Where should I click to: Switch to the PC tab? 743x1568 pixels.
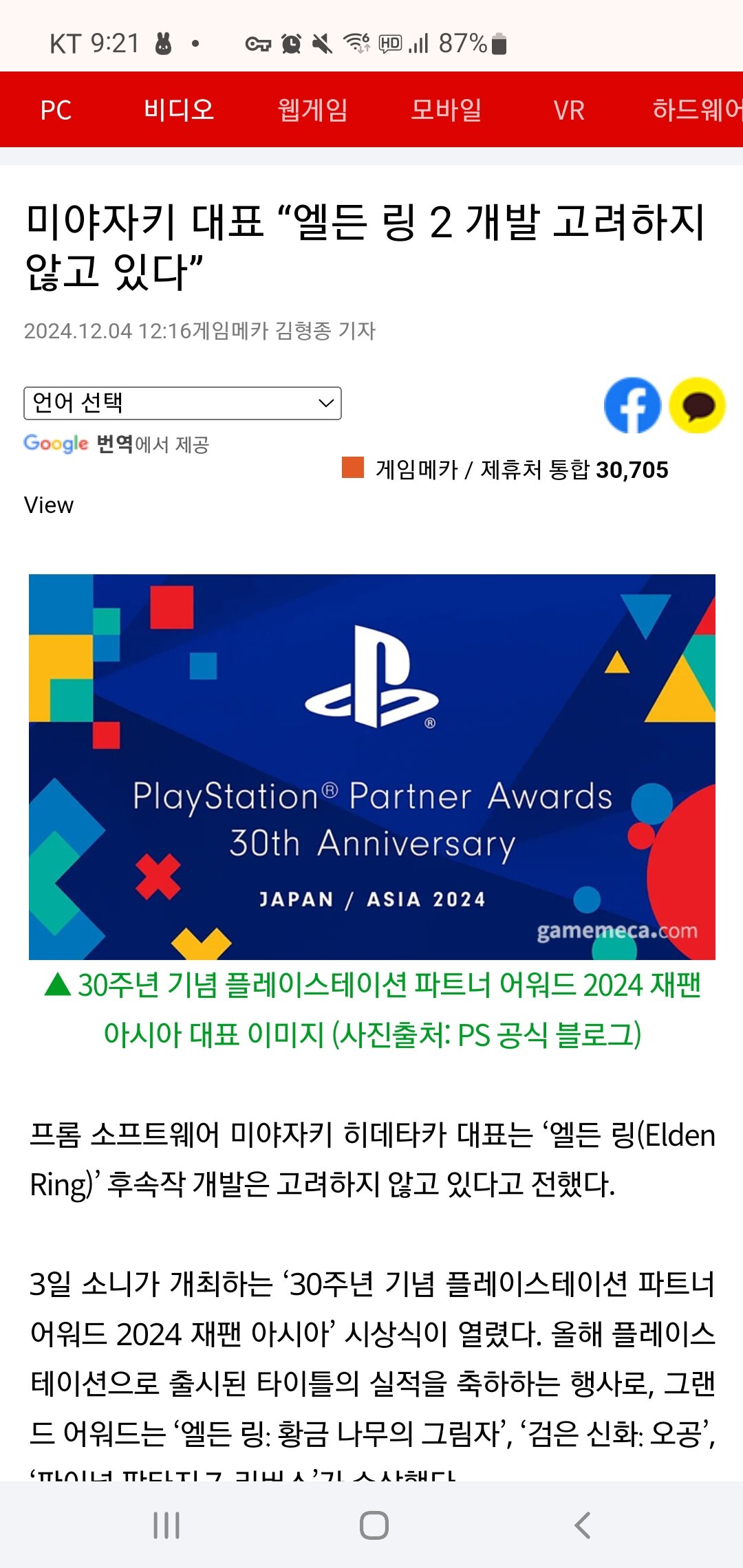56,110
